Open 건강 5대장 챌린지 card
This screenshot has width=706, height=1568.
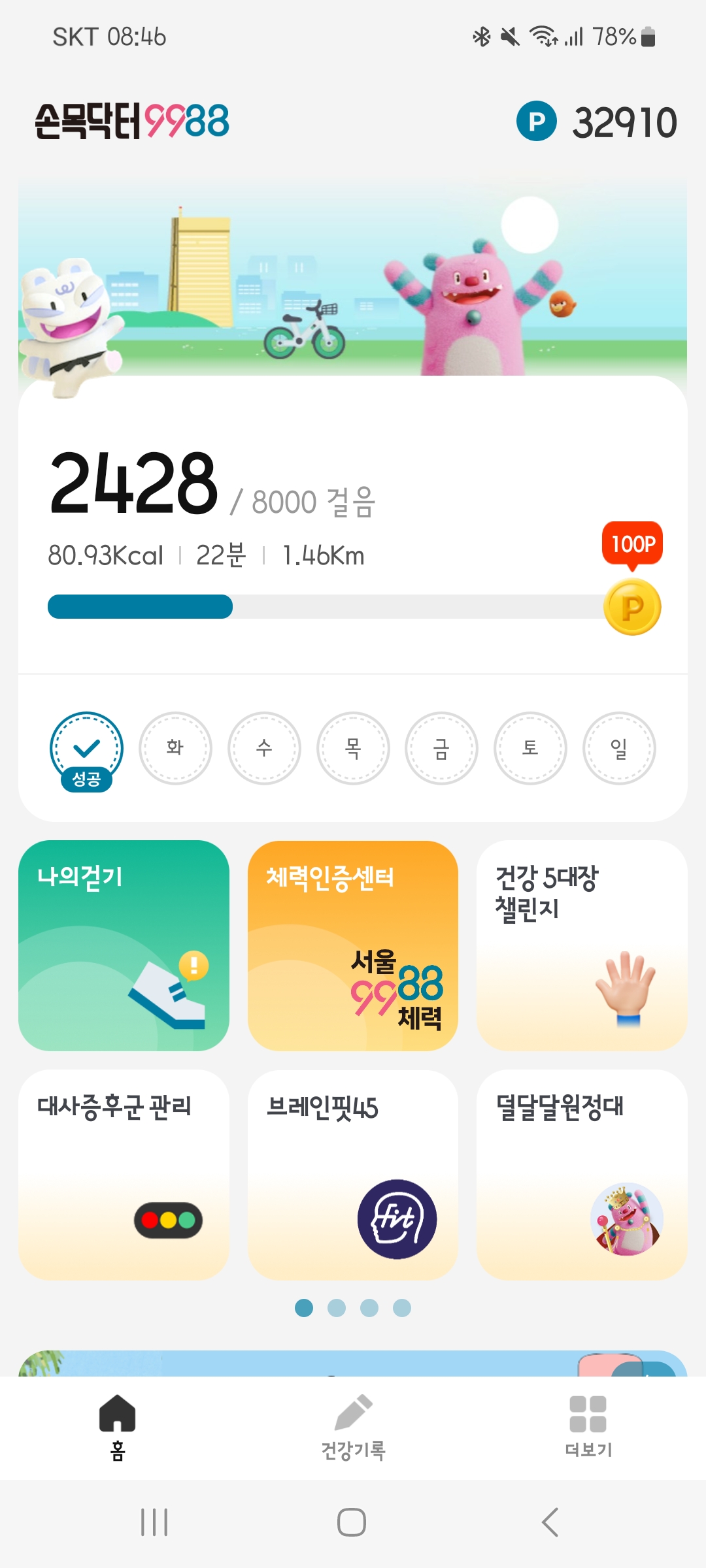[582, 945]
